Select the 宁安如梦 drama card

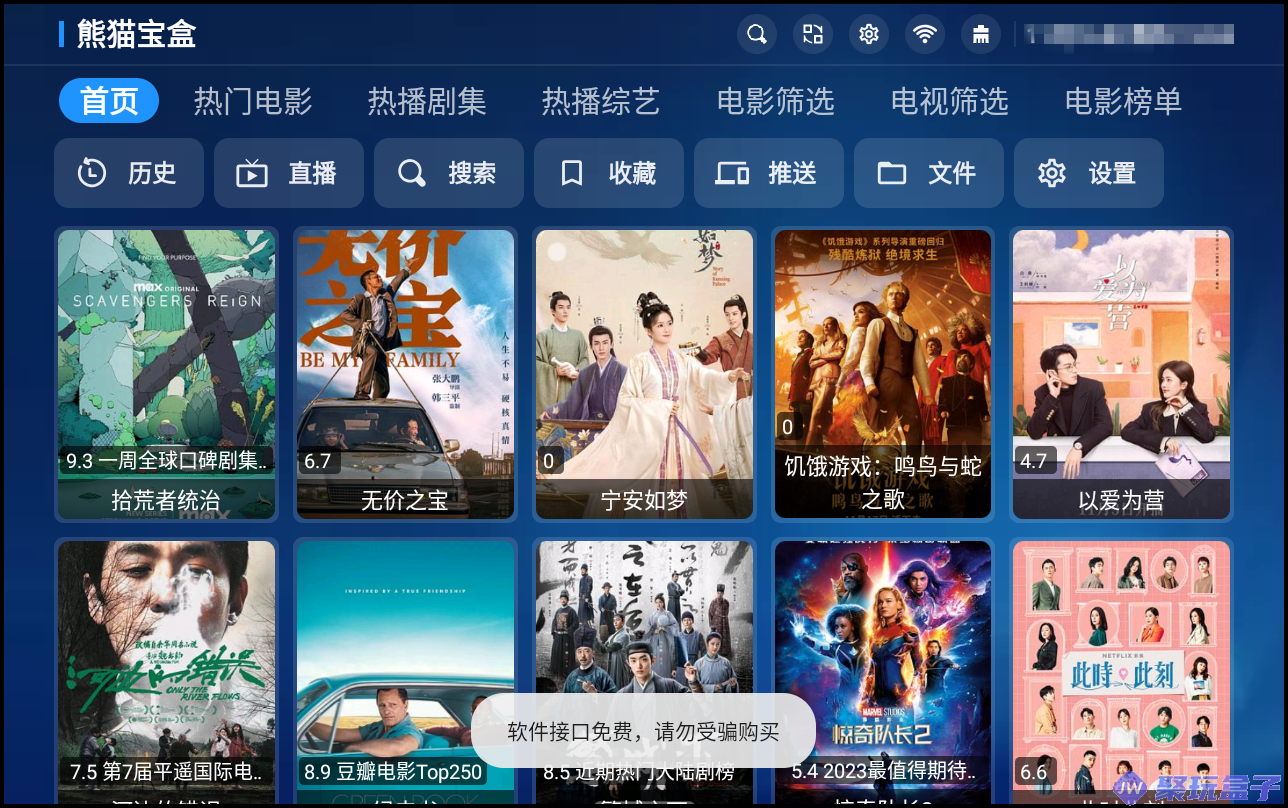coord(644,374)
